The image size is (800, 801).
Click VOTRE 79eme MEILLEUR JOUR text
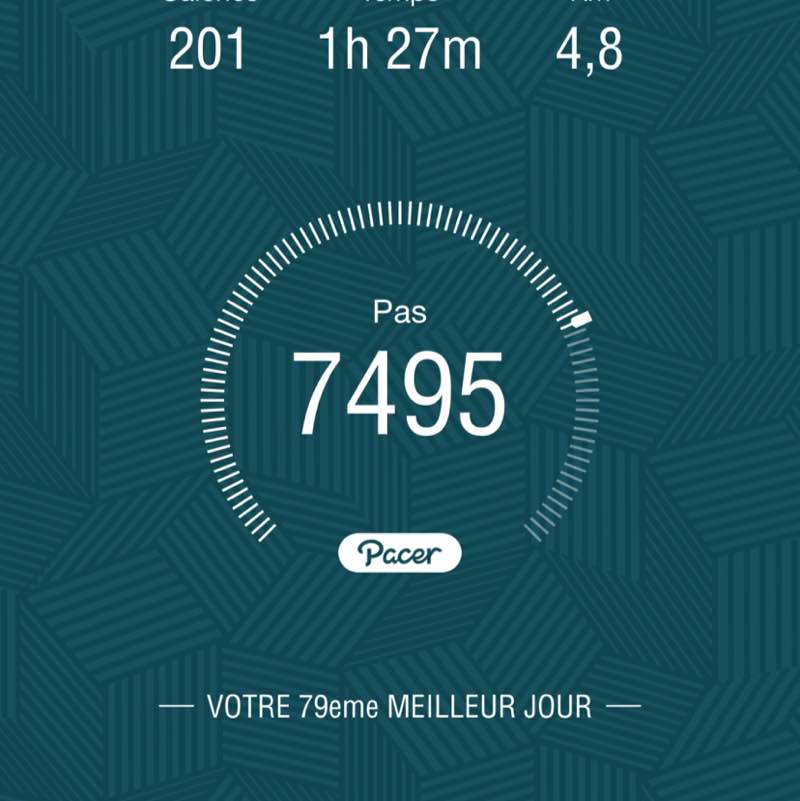coord(400,705)
